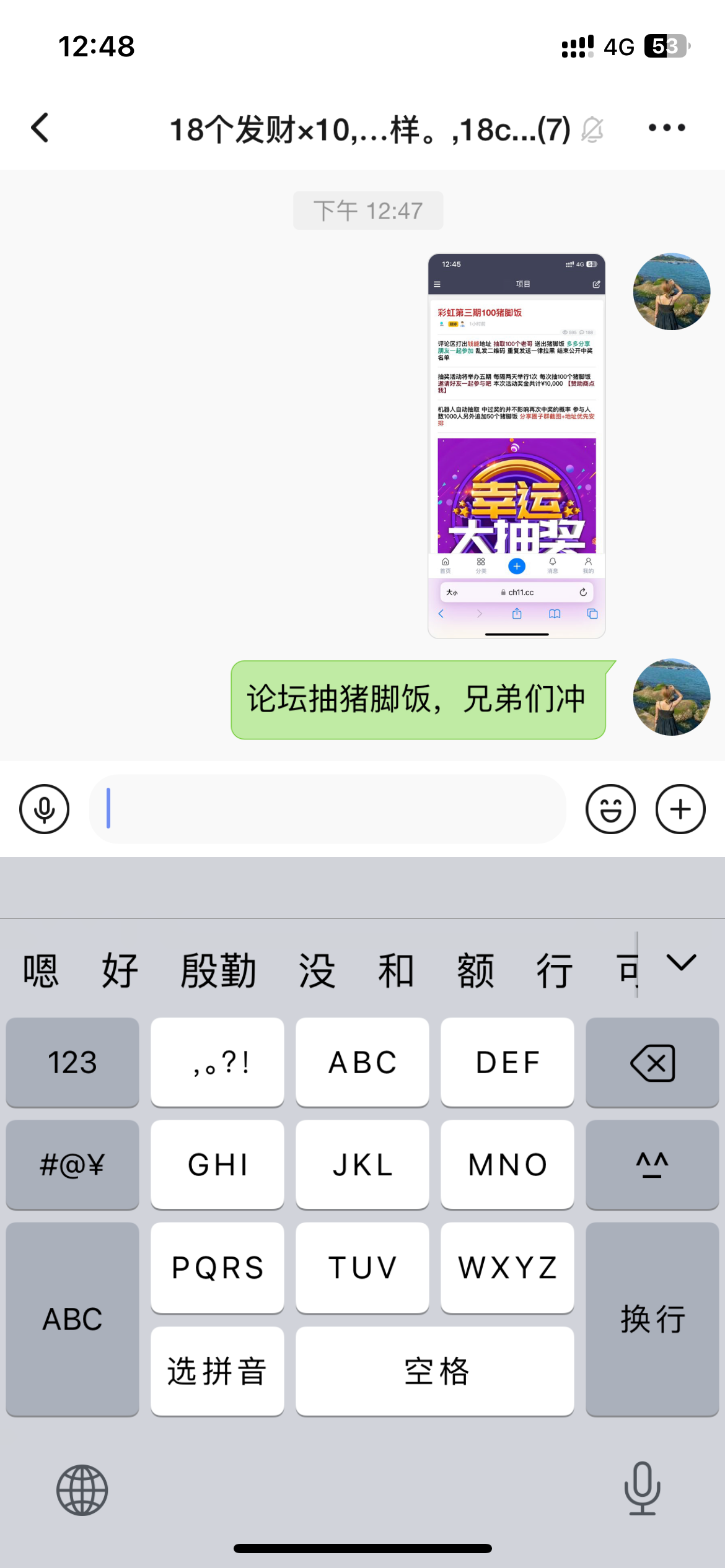Switch keyboard using the globe icon
The image size is (725, 1568).
coord(82,1490)
